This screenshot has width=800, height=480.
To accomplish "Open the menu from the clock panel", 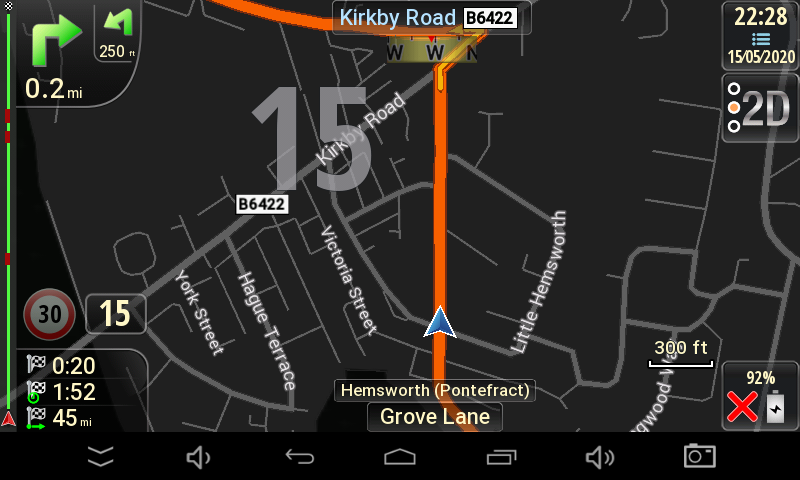I will coord(760,34).
